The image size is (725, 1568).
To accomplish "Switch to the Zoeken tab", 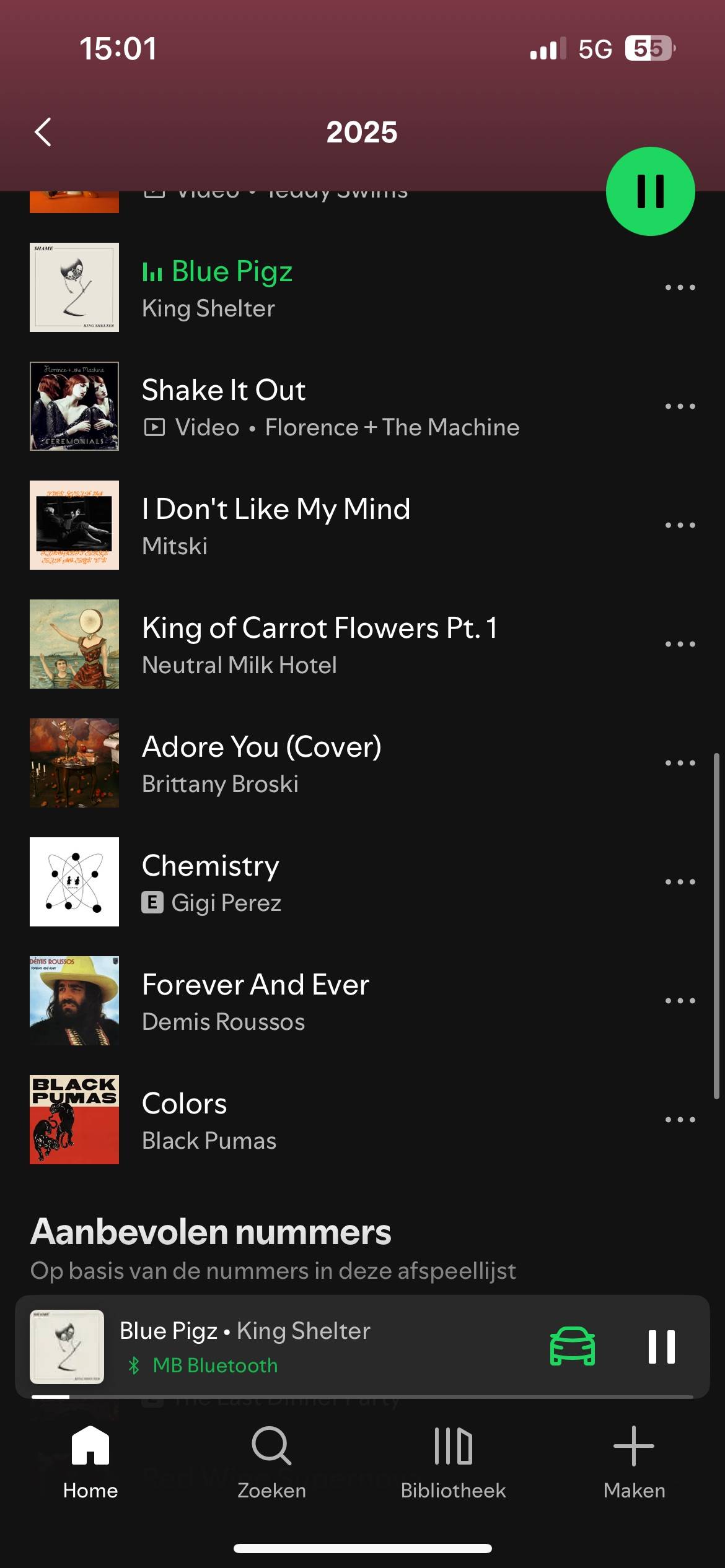I will (x=271, y=1462).
